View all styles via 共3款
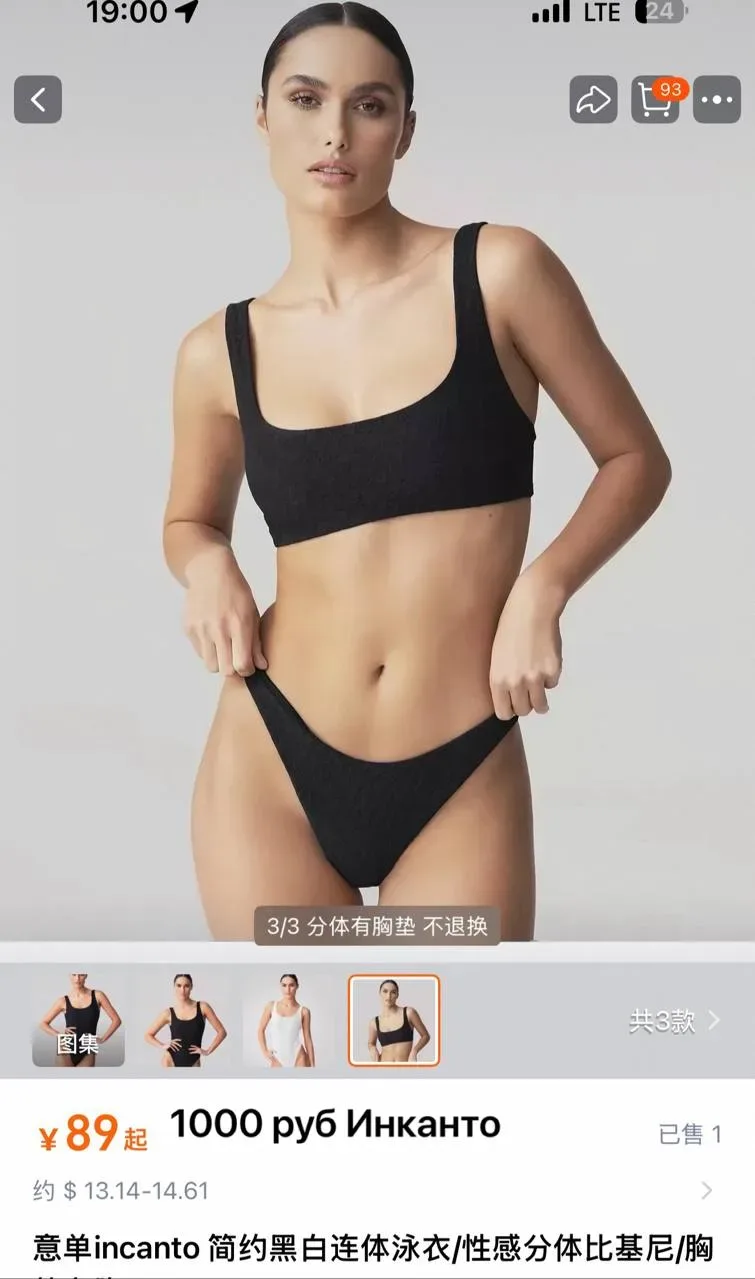755x1279 pixels. click(674, 1021)
